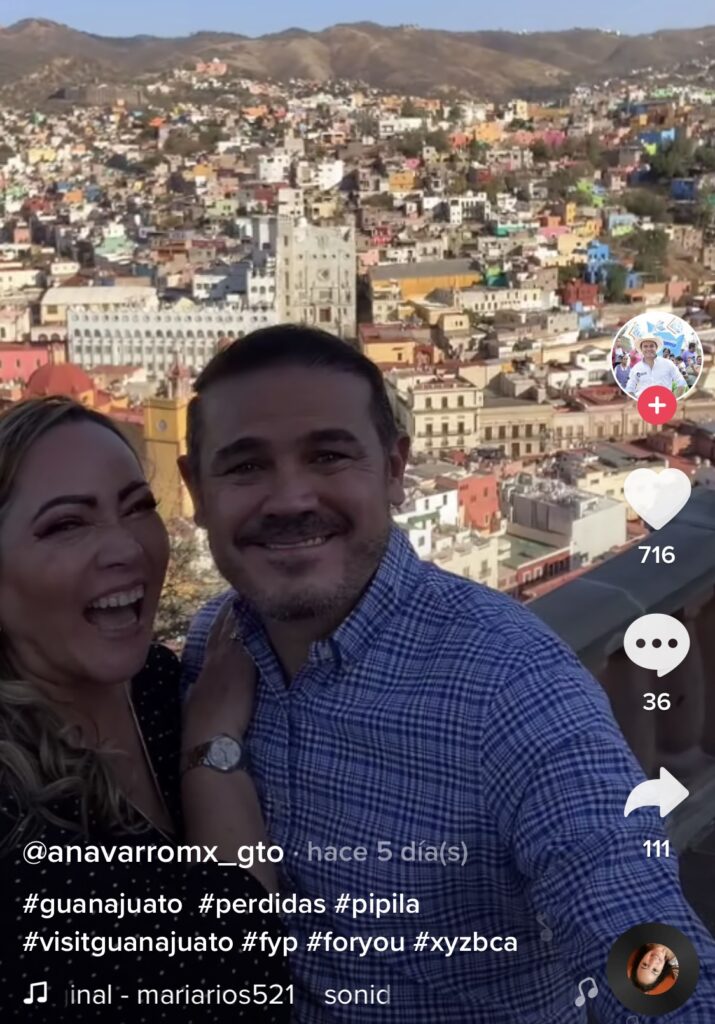Open the #visitguanajuato hashtag
Viewport: 715px width, 1024px height.
[x=128, y=942]
